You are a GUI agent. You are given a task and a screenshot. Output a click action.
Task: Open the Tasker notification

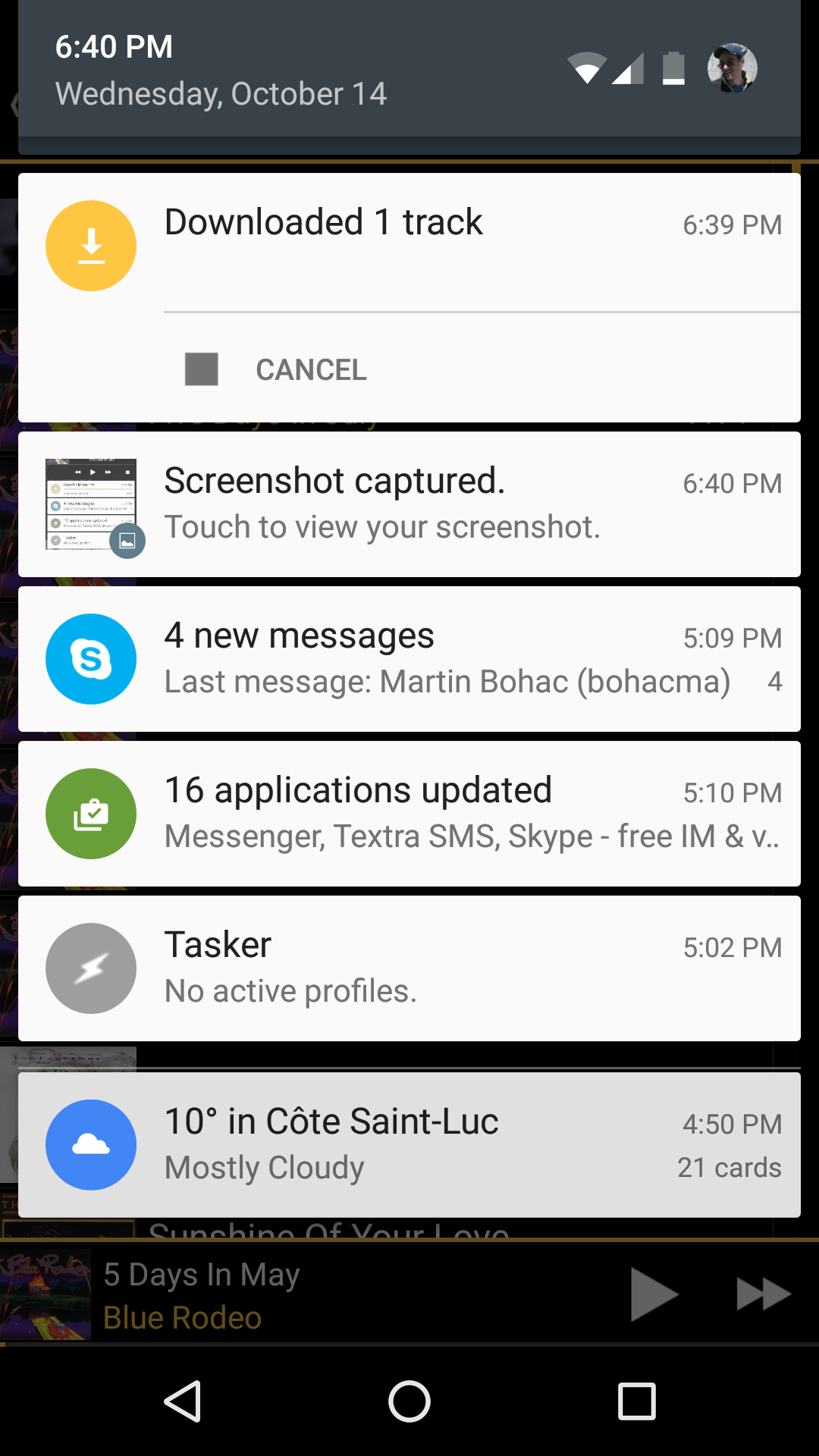pos(409,968)
